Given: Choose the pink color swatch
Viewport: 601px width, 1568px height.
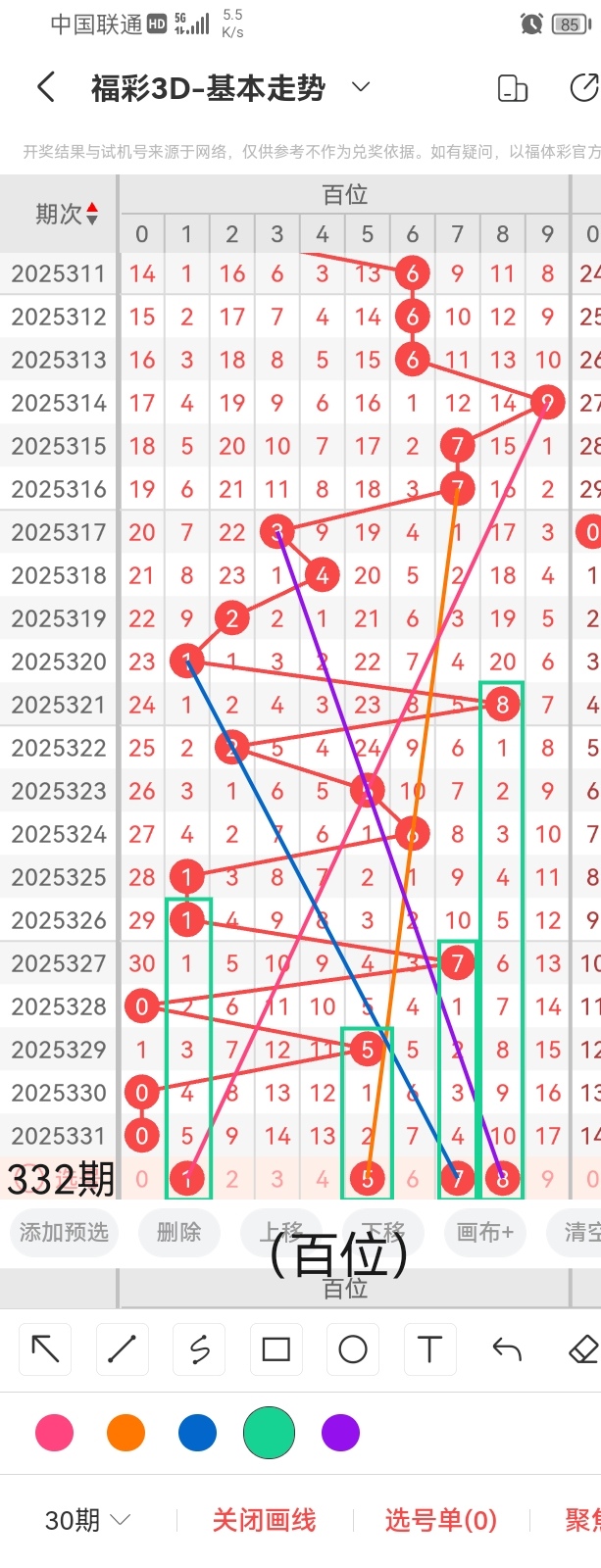Looking at the screenshot, I should tap(54, 1433).
